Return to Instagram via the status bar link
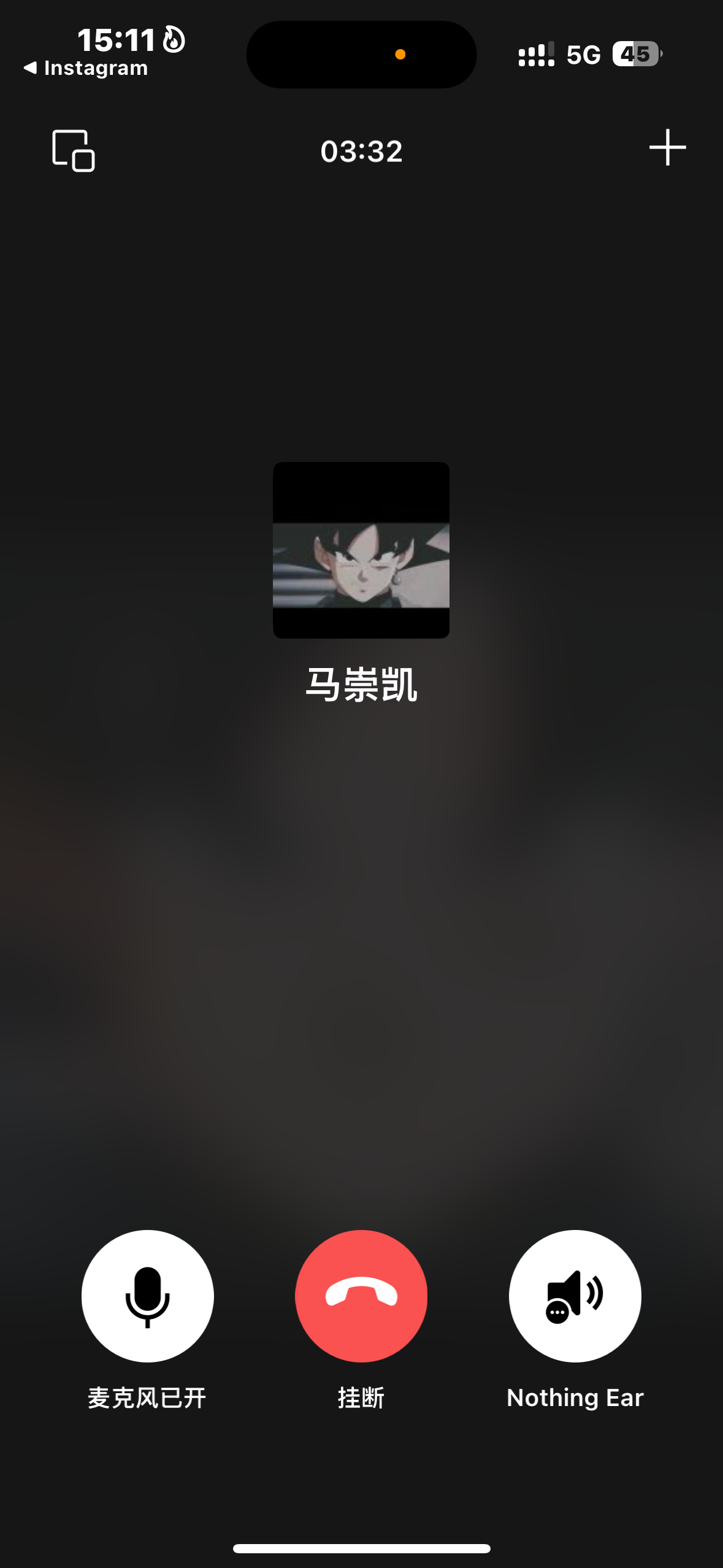Viewport: 723px width, 1568px height. [x=86, y=68]
